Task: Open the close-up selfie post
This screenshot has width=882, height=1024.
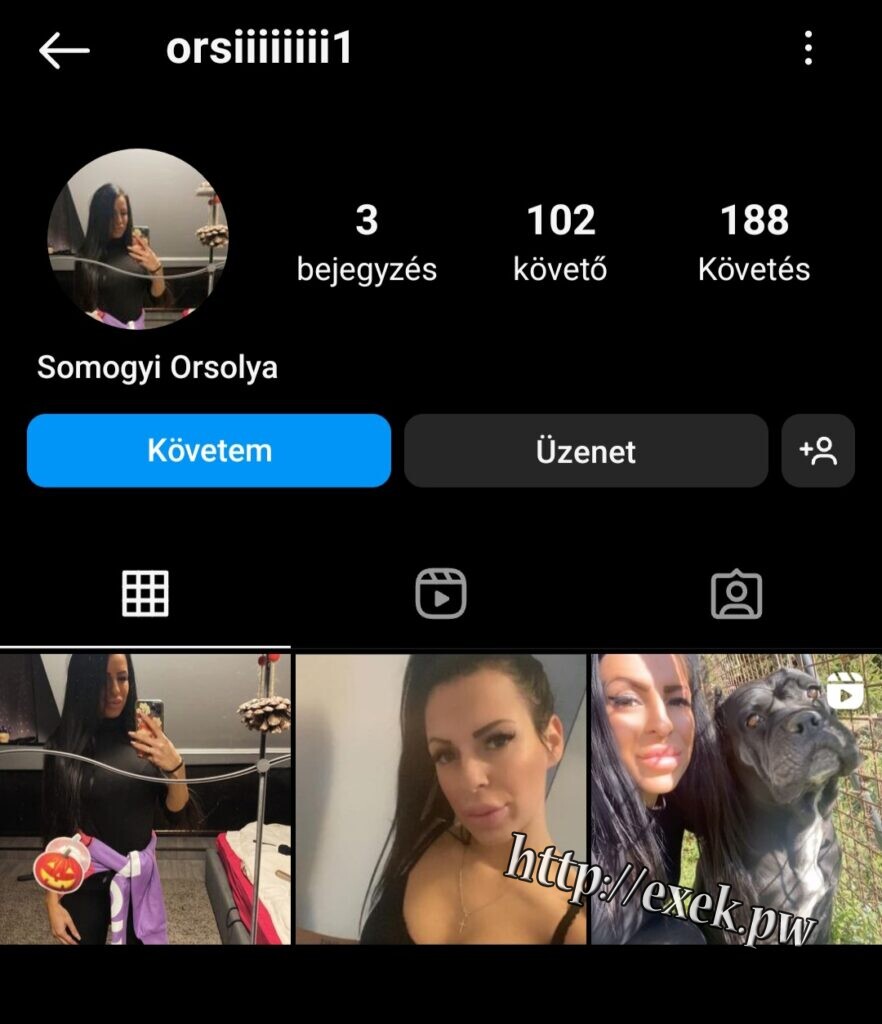Action: [441, 798]
